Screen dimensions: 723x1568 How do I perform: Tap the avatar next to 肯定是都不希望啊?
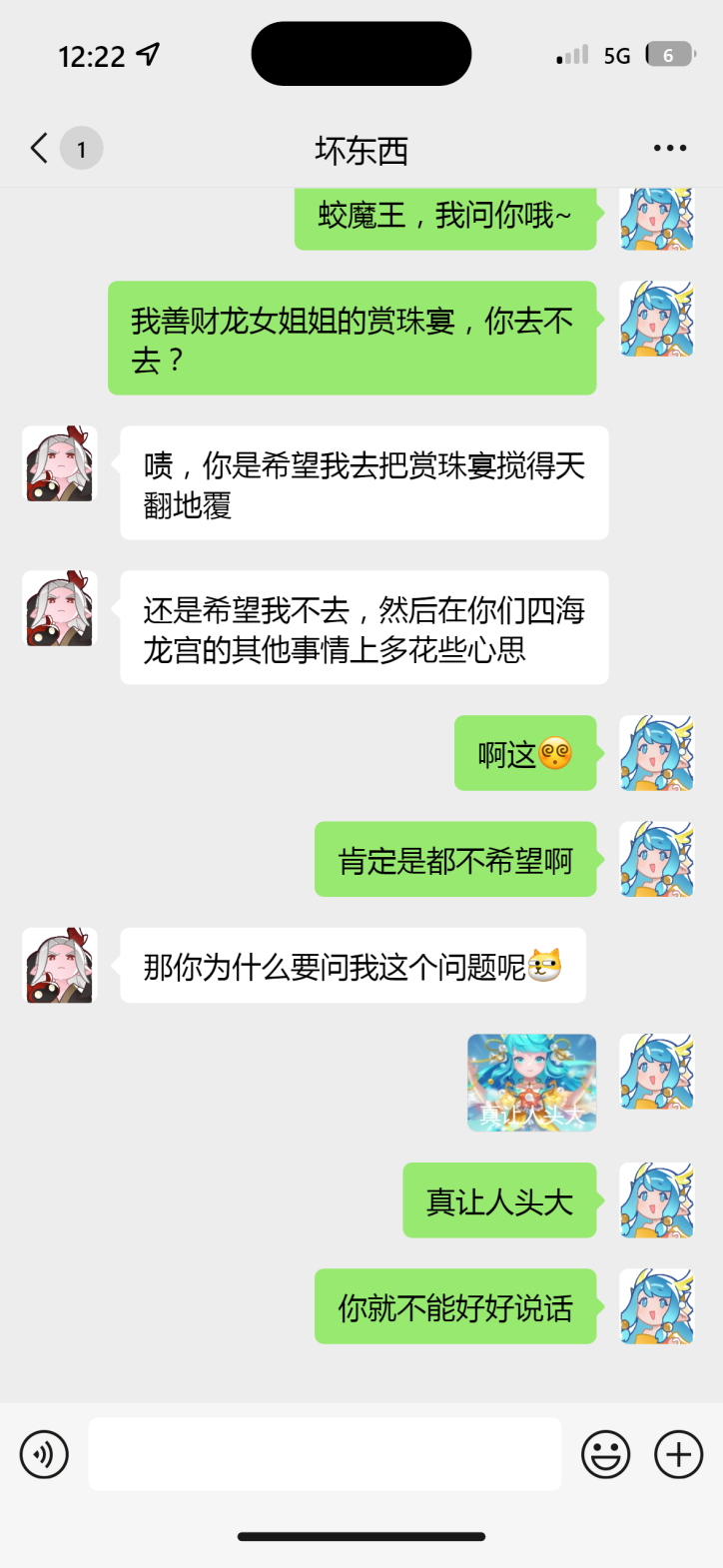[x=657, y=859]
